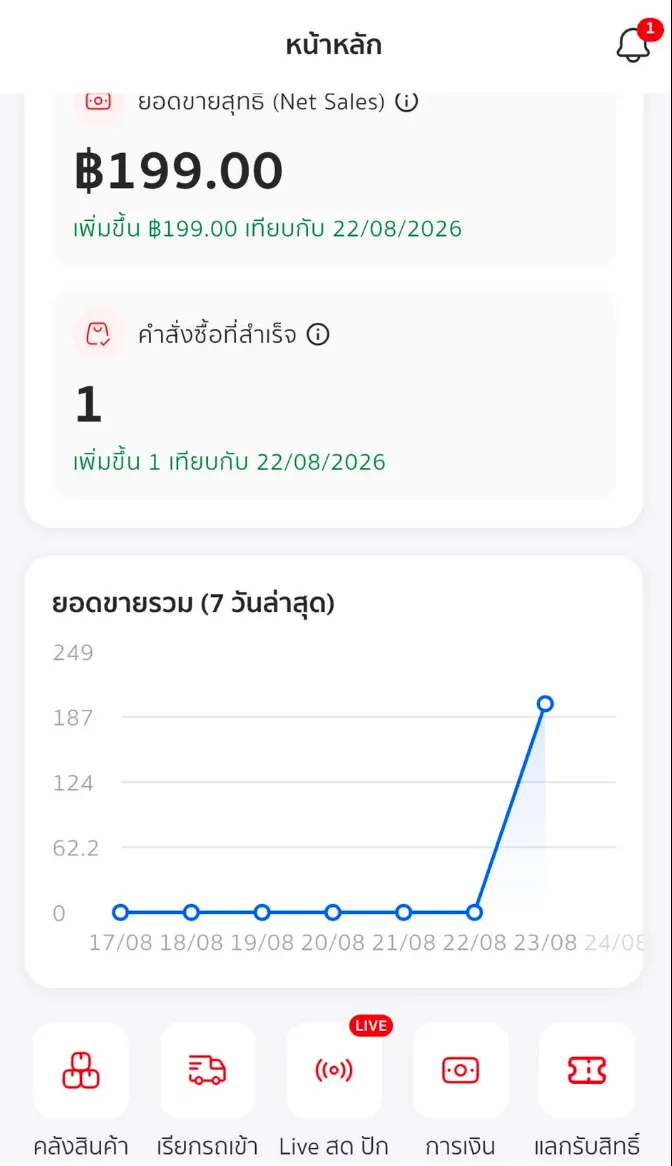Tap info icon beside คำสั่งซื้อที่สำเร็จ
Viewport: 672px width, 1166px height.
point(318,335)
